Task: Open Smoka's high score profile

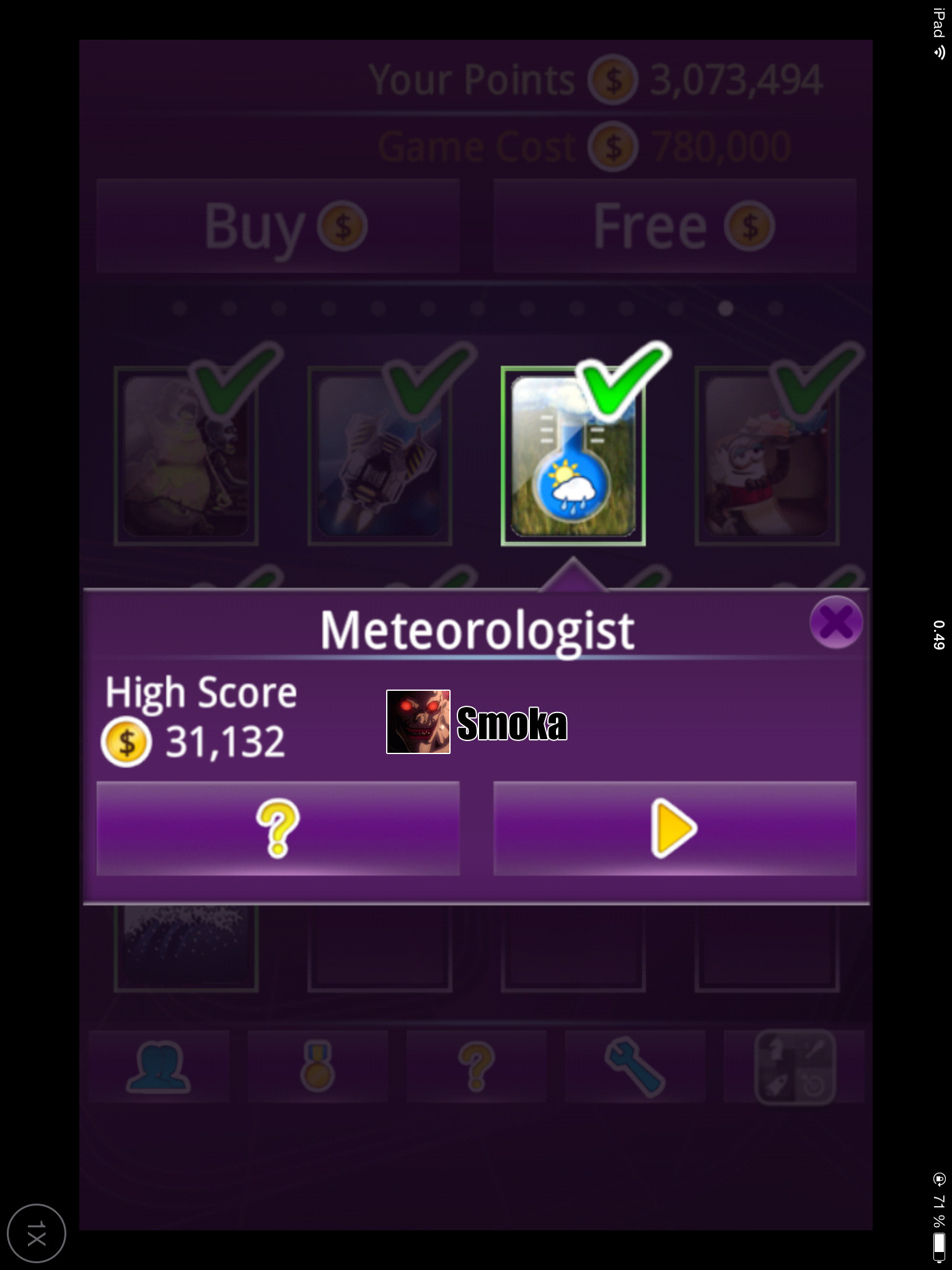Action: point(418,722)
